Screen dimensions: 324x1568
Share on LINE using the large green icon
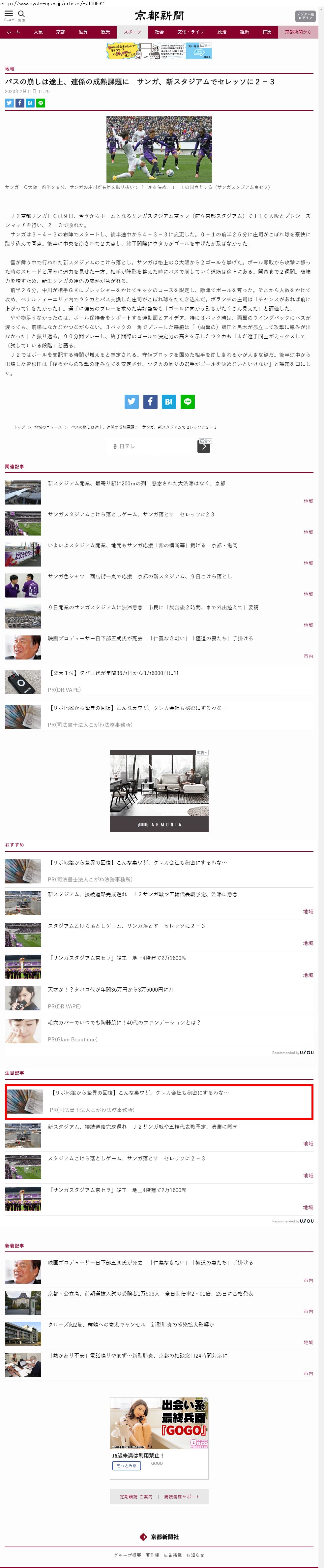click(187, 401)
